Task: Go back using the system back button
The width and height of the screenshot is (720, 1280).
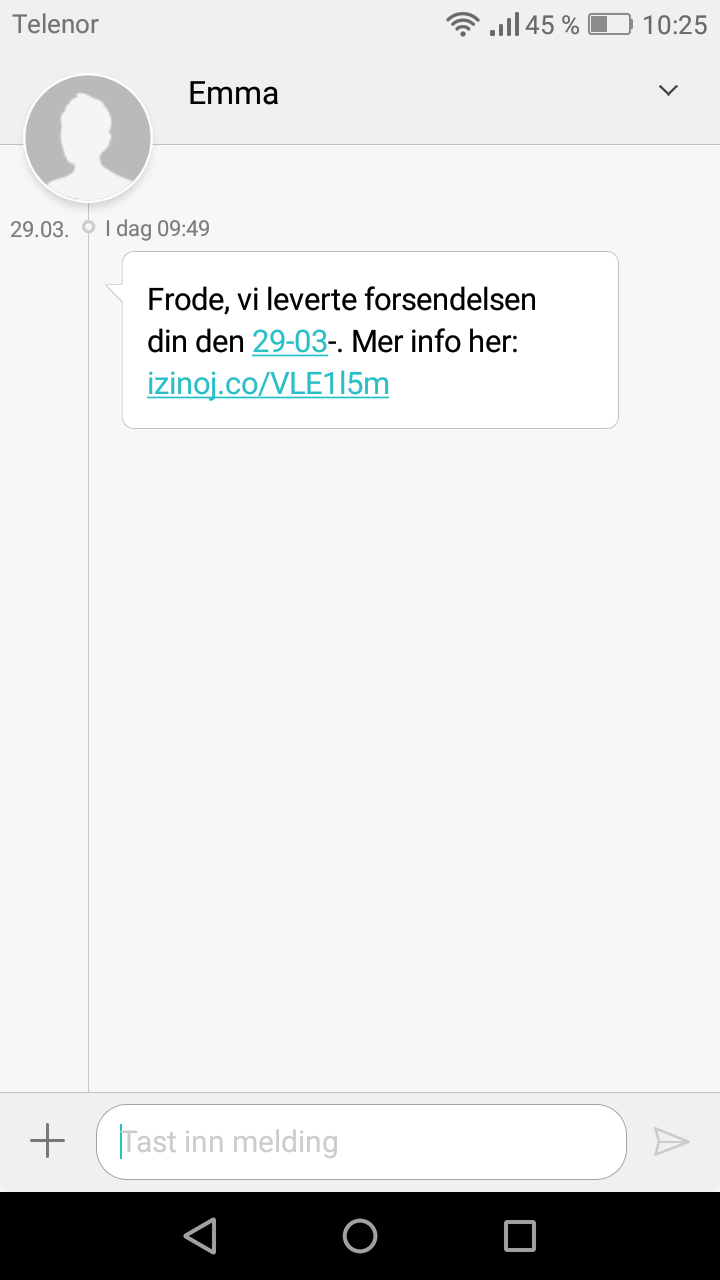Action: point(201,1236)
